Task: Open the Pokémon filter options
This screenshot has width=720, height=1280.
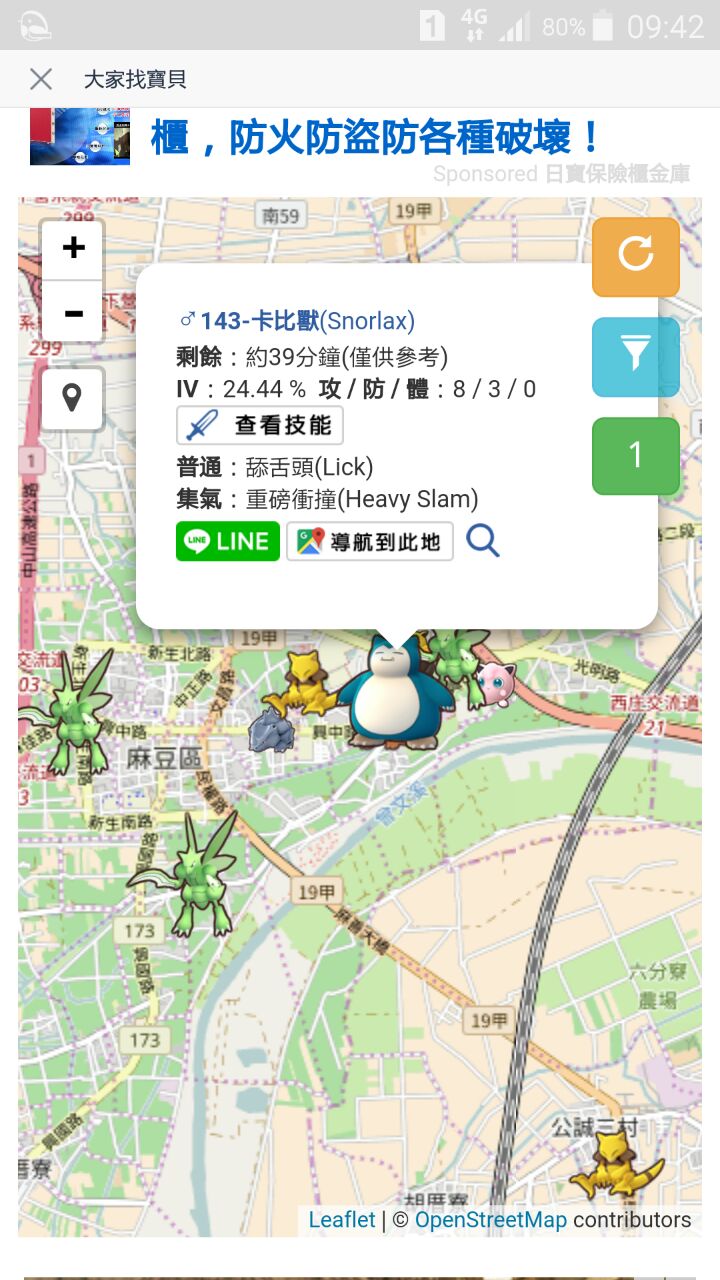Action: [635, 356]
